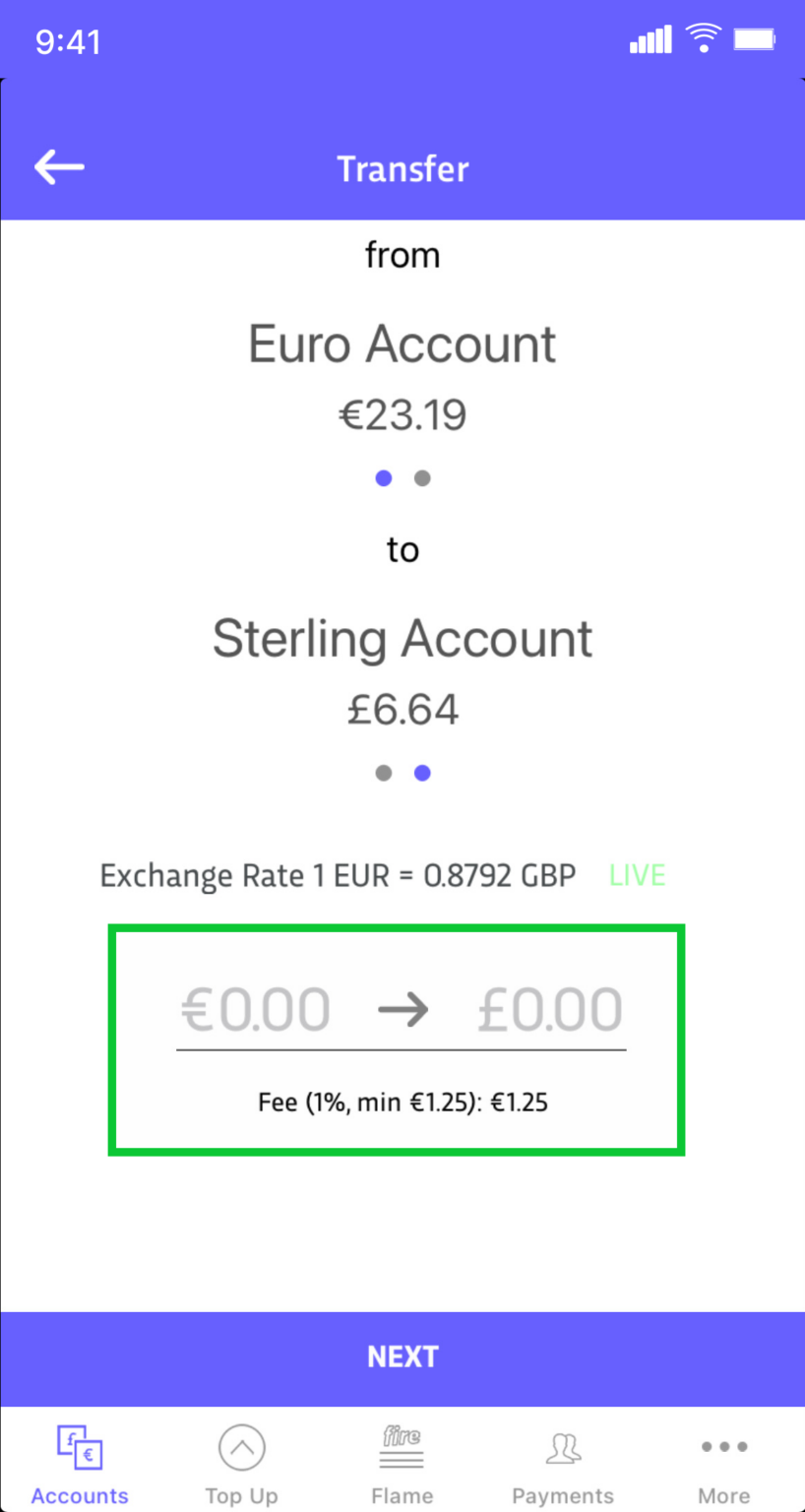Select the Sterling Account as destination
The width and height of the screenshot is (805, 1512).
pos(402,640)
